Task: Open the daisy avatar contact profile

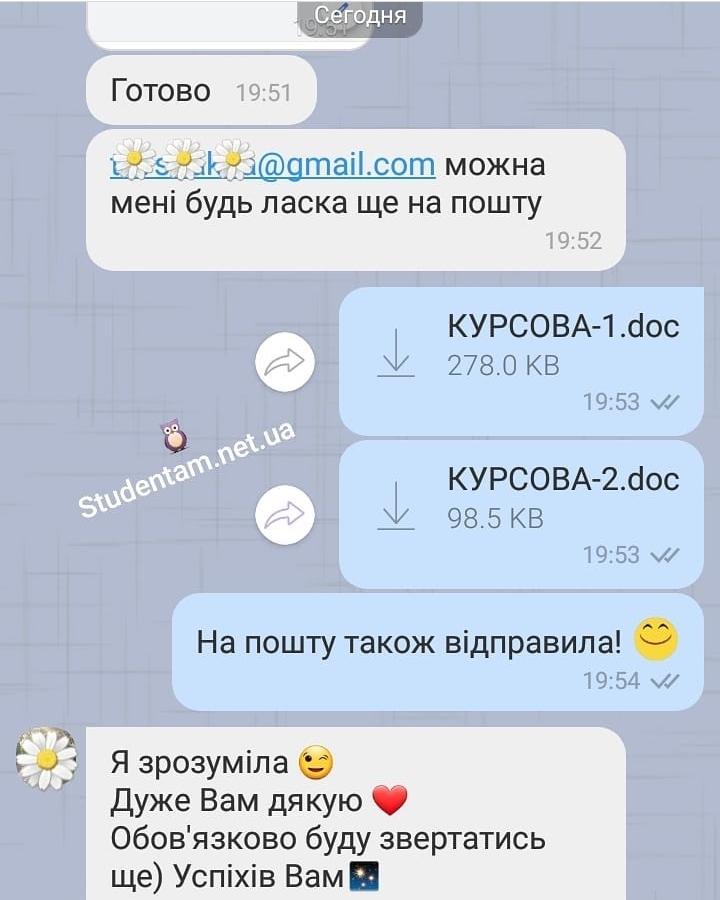Action: pyautogui.click(x=46, y=758)
